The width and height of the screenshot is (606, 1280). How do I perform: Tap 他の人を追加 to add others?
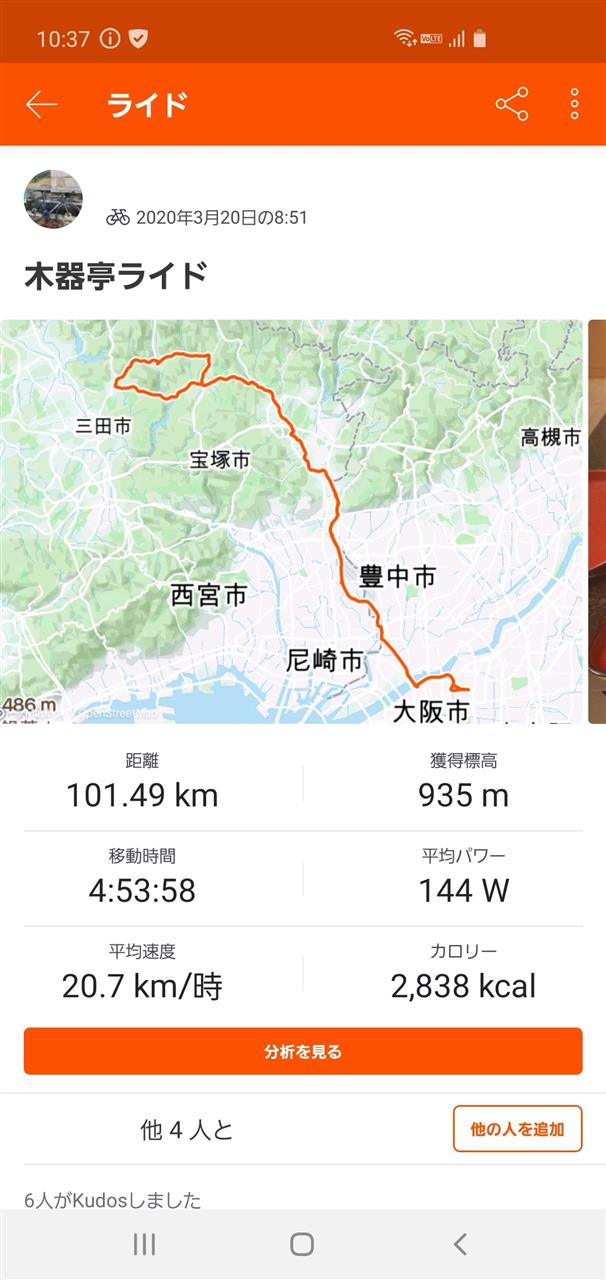click(x=517, y=1129)
